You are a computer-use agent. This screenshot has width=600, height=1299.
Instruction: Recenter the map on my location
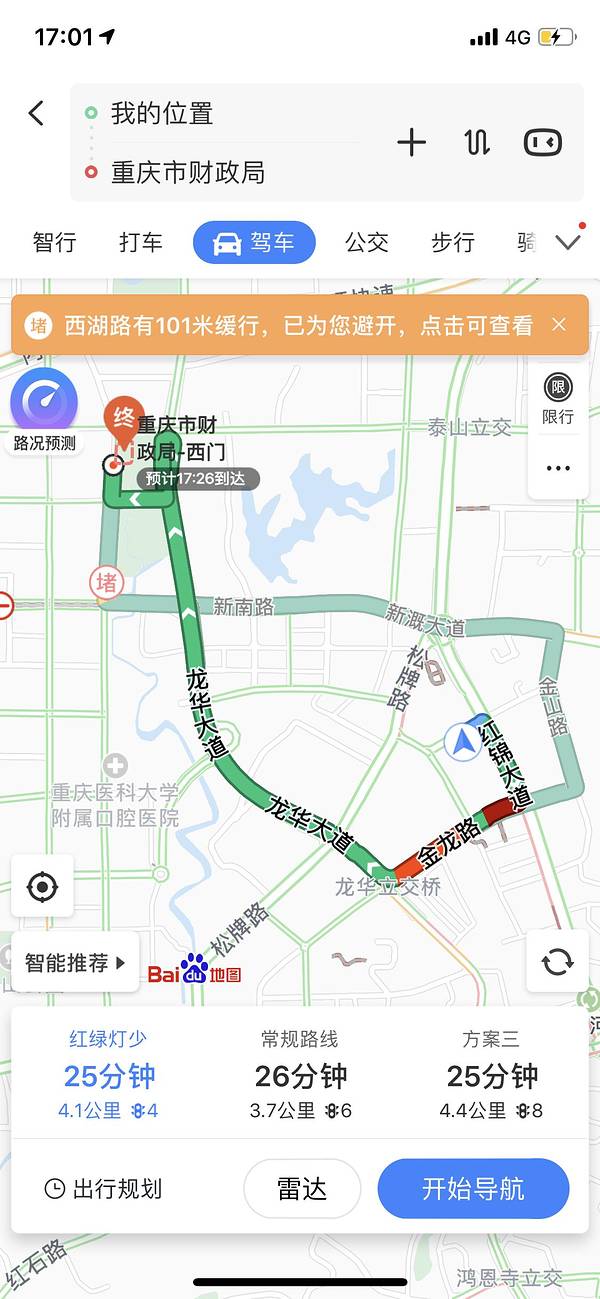(42, 886)
